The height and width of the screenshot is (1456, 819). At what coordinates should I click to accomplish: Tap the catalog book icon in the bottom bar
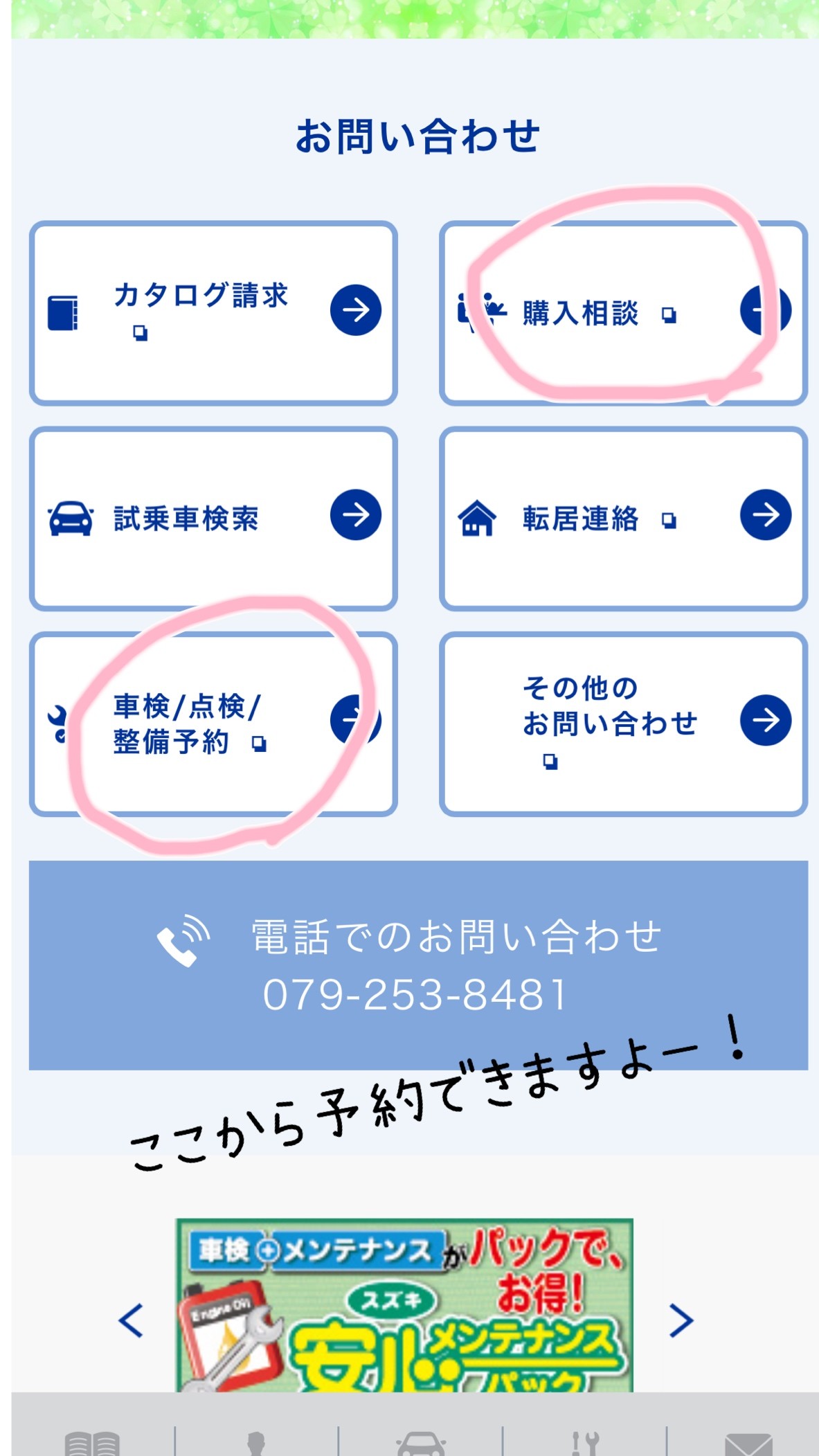coord(92,1444)
